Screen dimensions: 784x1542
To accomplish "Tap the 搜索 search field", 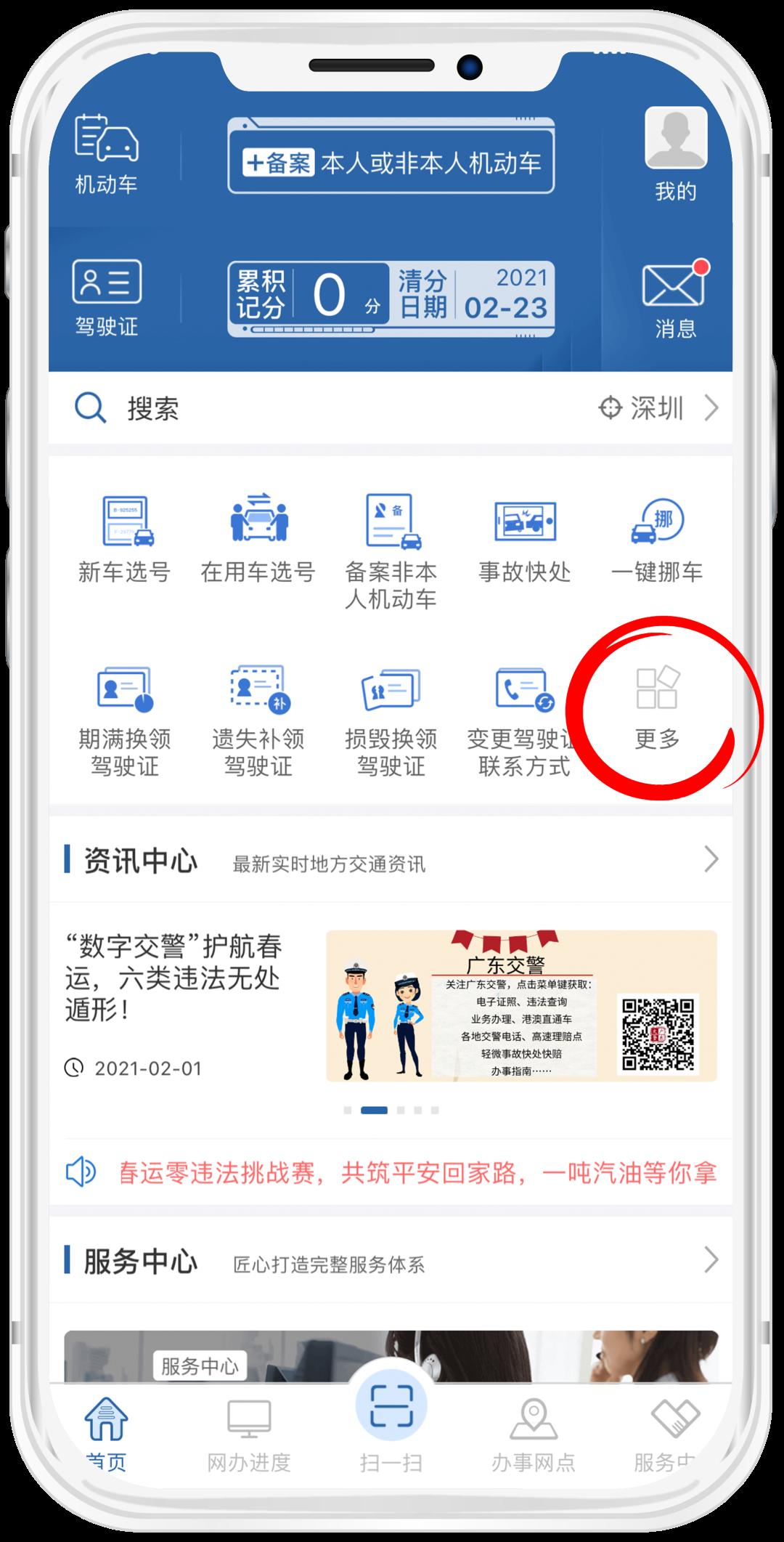I will point(290,408).
